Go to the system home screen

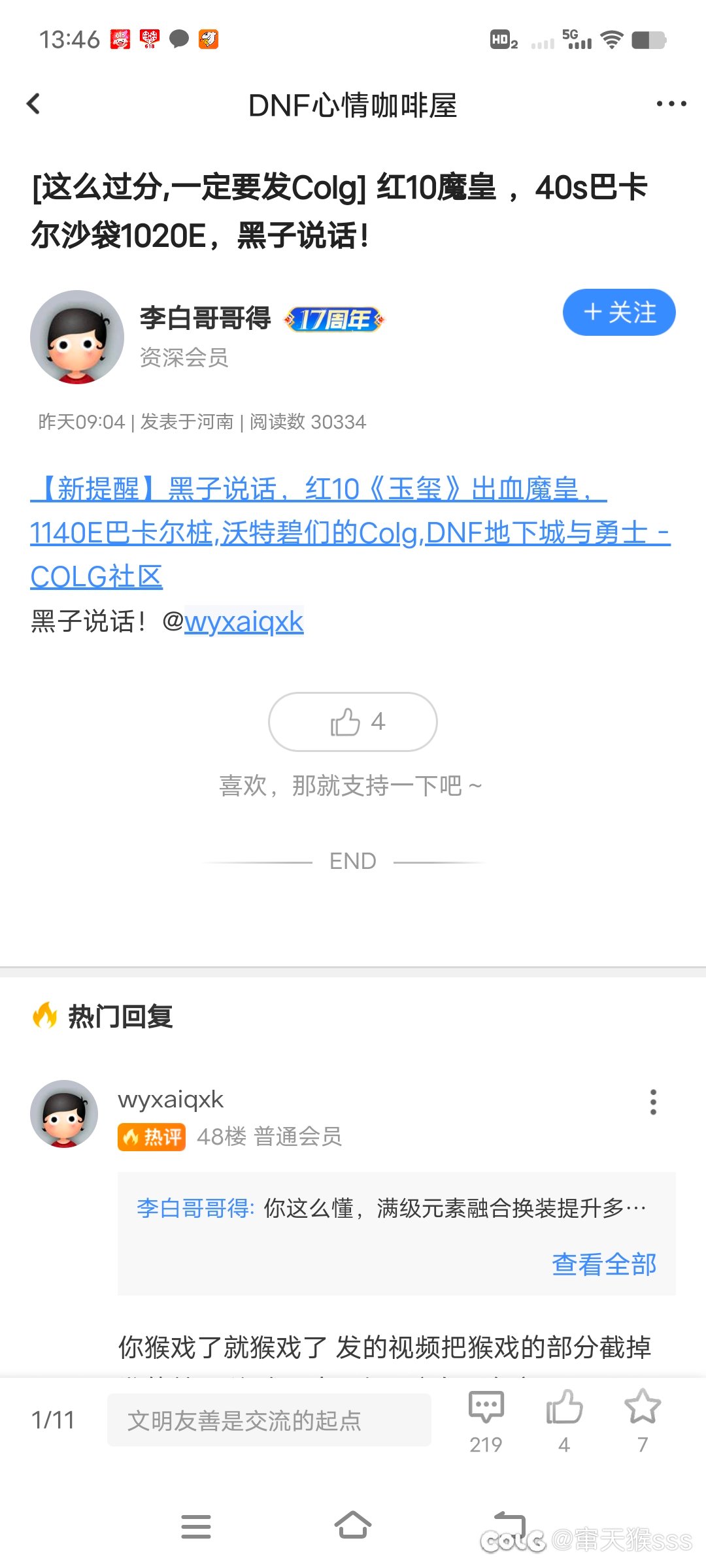coord(353,1526)
